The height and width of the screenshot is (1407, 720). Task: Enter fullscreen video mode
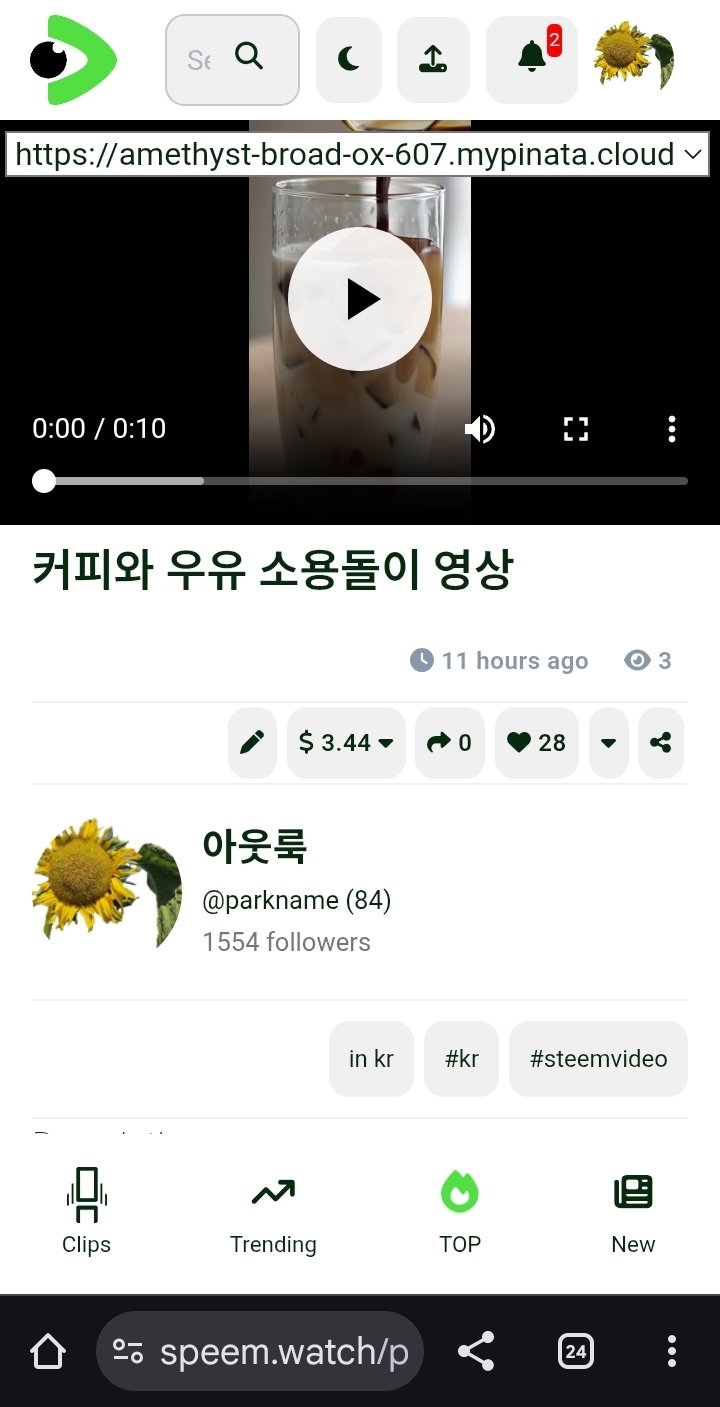(x=575, y=429)
